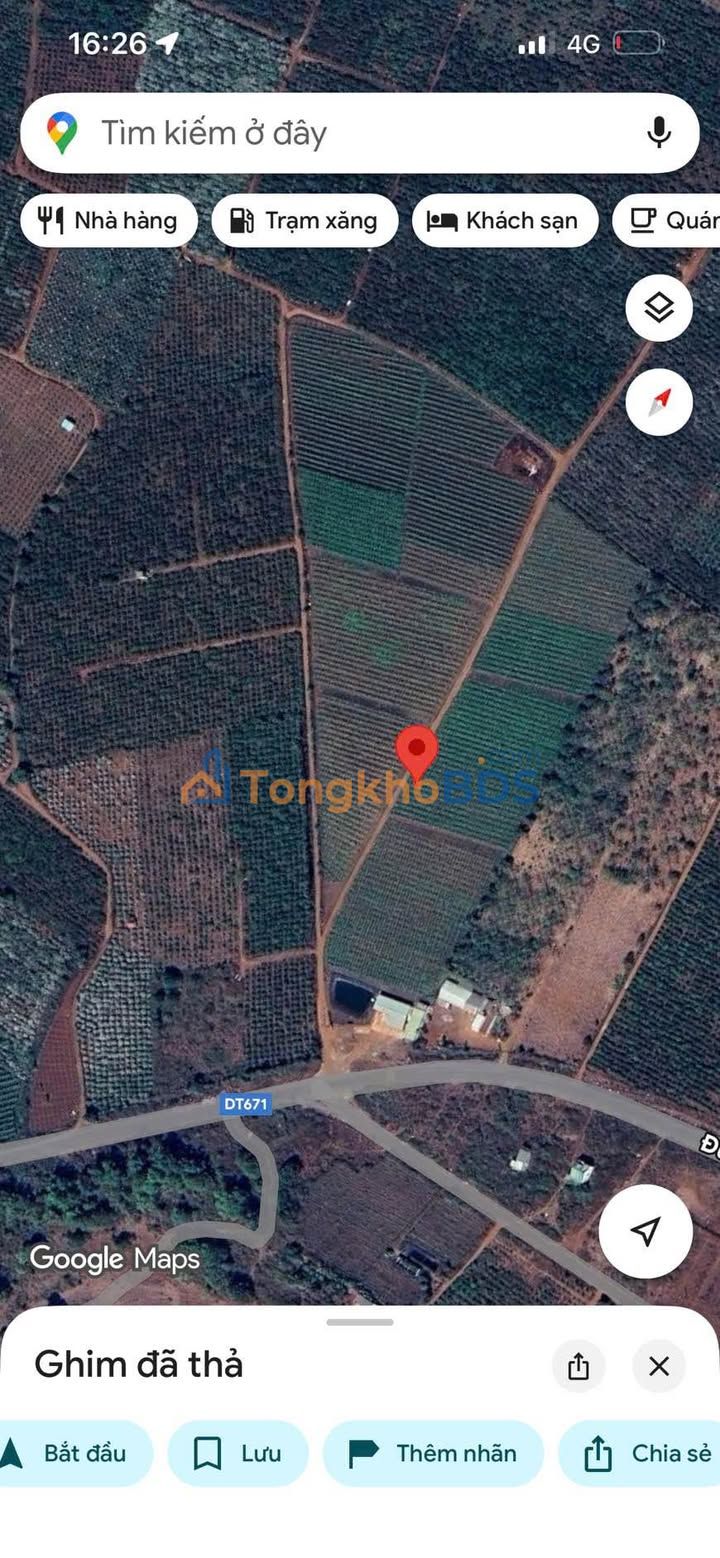This screenshot has width=720, height=1558.
Task: Add a label with Thêm nhãn
Action: click(x=433, y=1453)
